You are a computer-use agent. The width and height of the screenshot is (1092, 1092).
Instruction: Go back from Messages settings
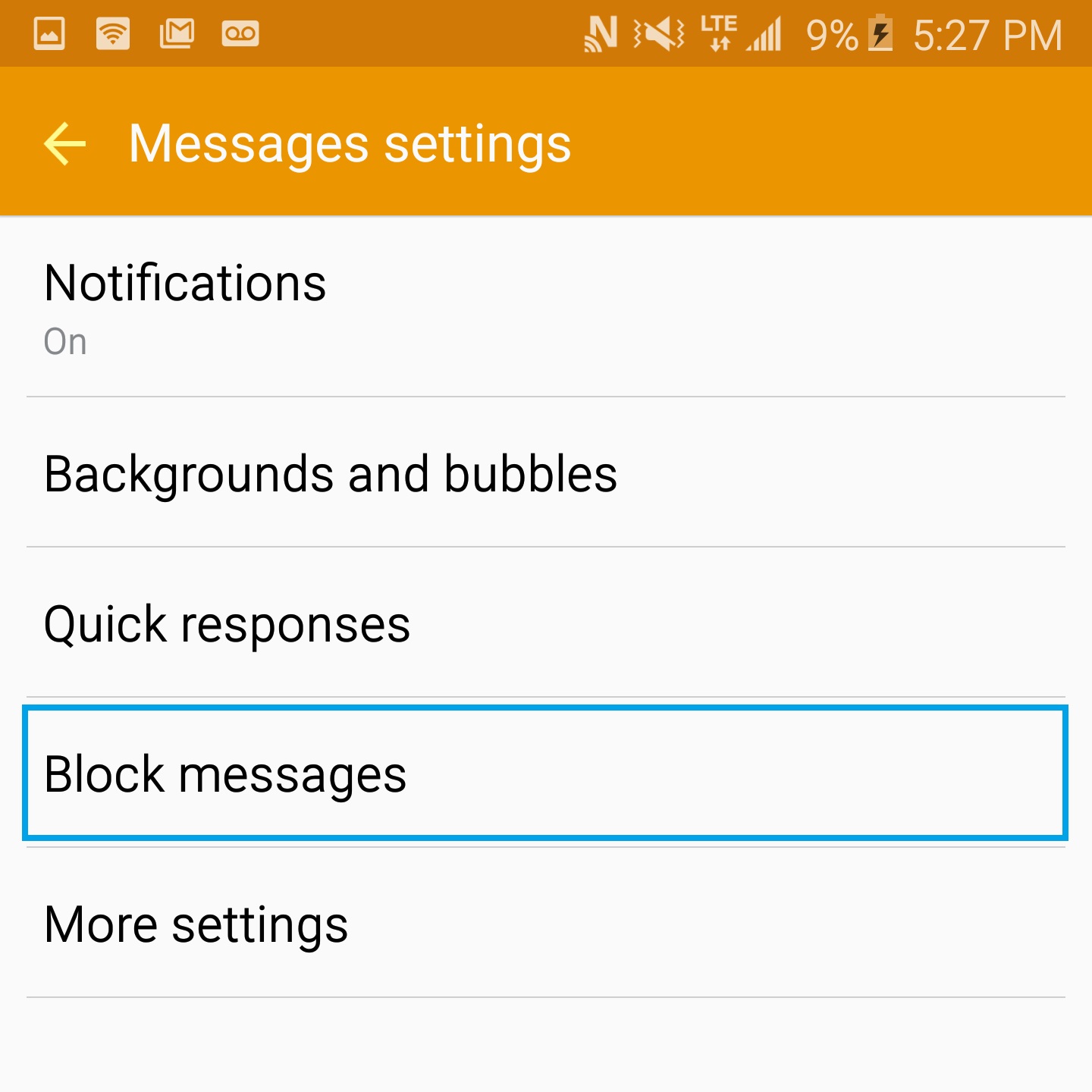pos(65,143)
